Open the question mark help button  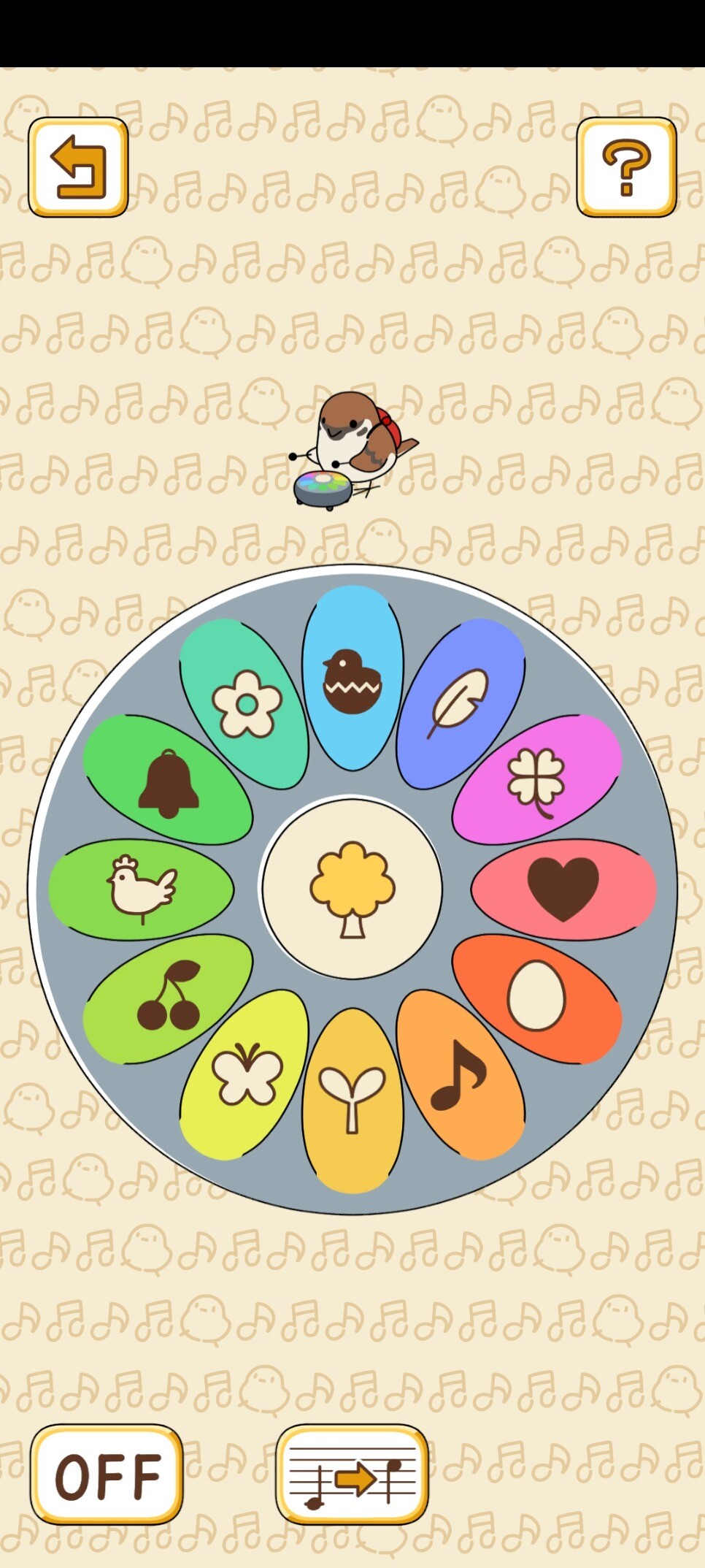click(626, 167)
